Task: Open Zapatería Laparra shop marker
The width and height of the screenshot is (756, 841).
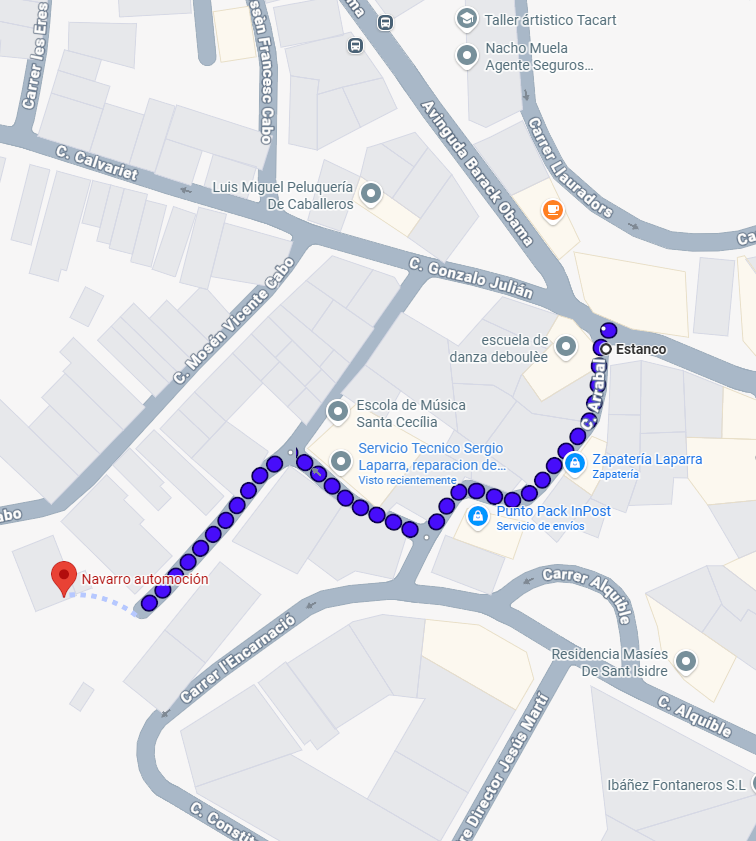Action: click(x=575, y=464)
